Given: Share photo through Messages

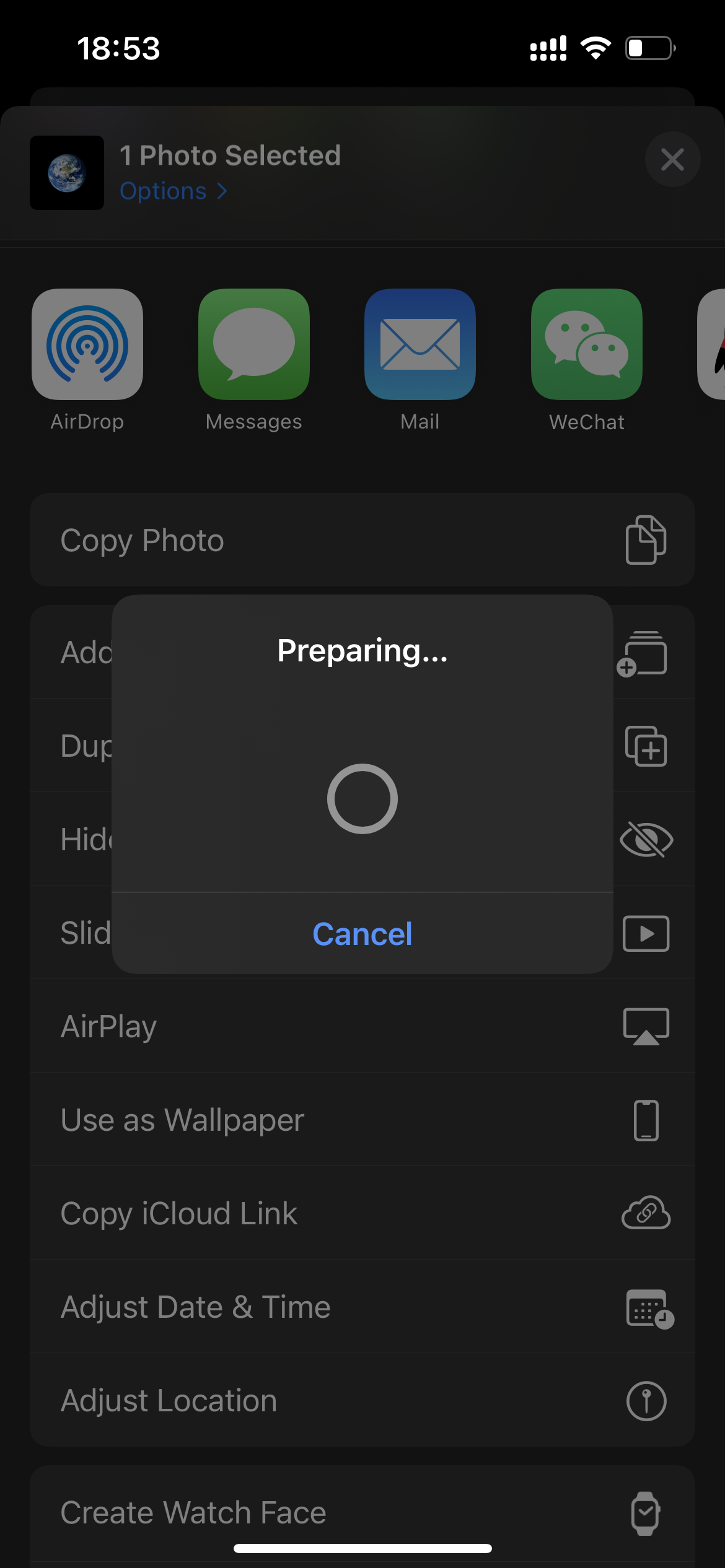Looking at the screenshot, I should (253, 344).
